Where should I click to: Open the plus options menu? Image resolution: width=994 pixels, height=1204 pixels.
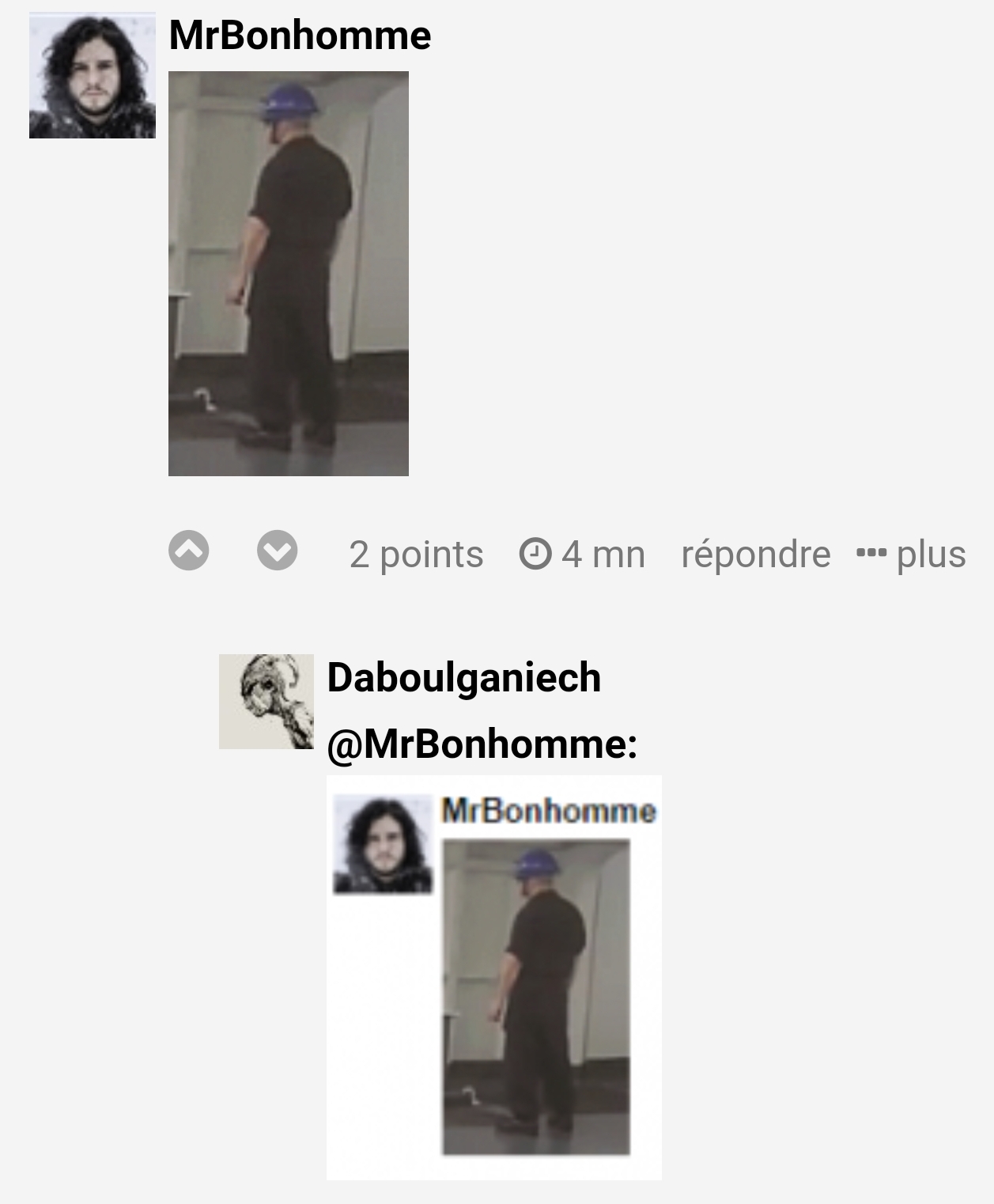click(x=911, y=554)
